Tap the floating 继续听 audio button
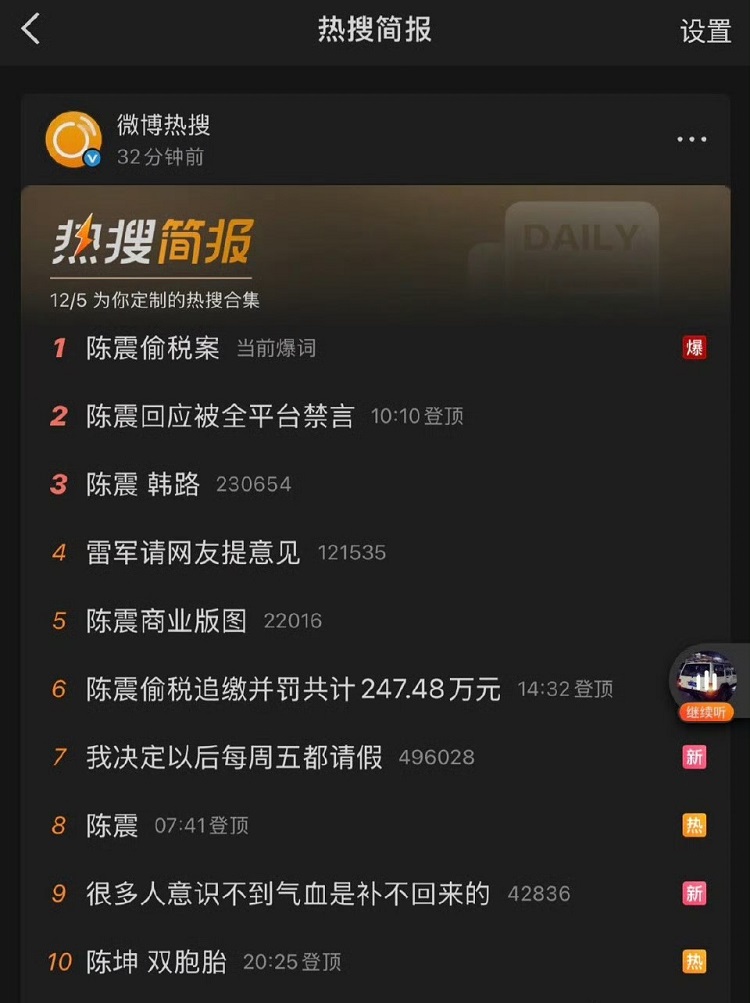Screen dimensions: 750x1003 point(706,685)
